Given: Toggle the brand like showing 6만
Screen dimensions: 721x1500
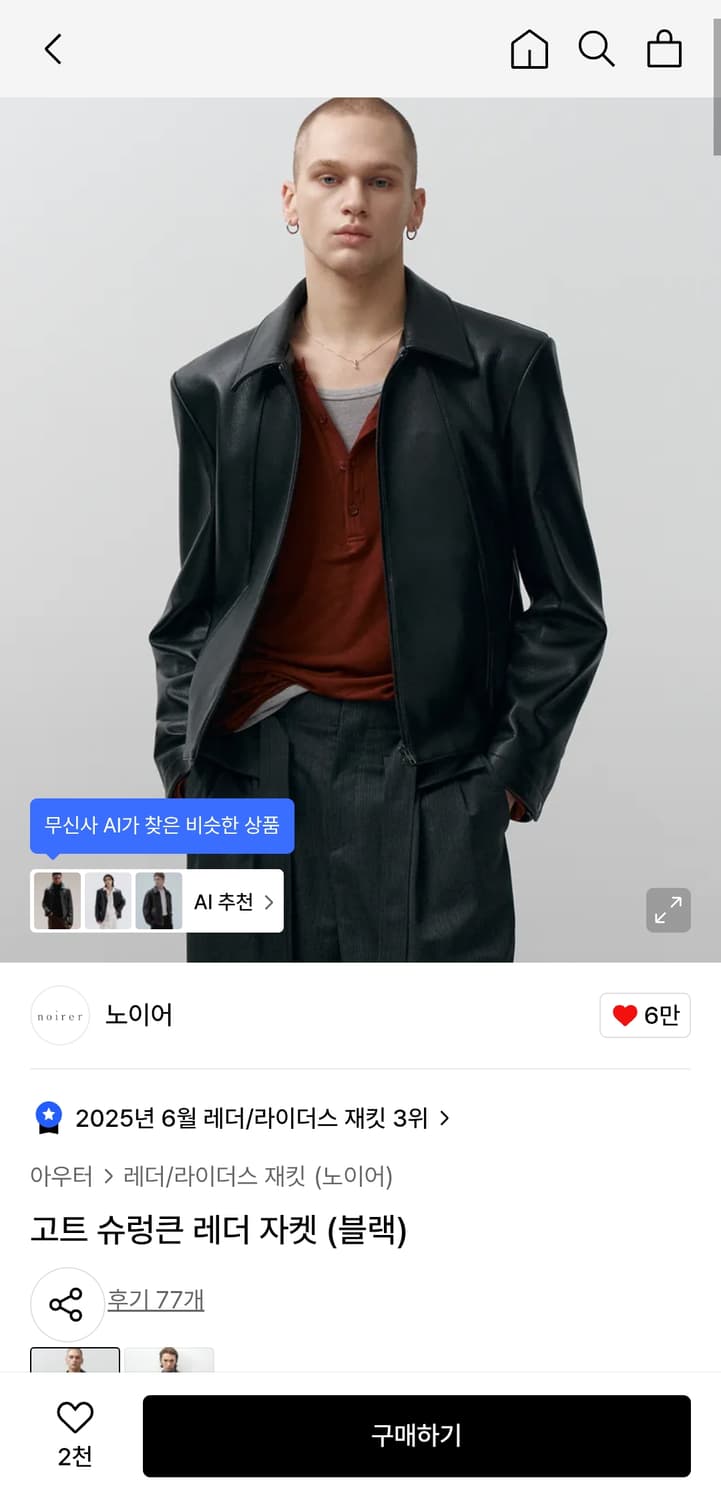Looking at the screenshot, I should (645, 1015).
